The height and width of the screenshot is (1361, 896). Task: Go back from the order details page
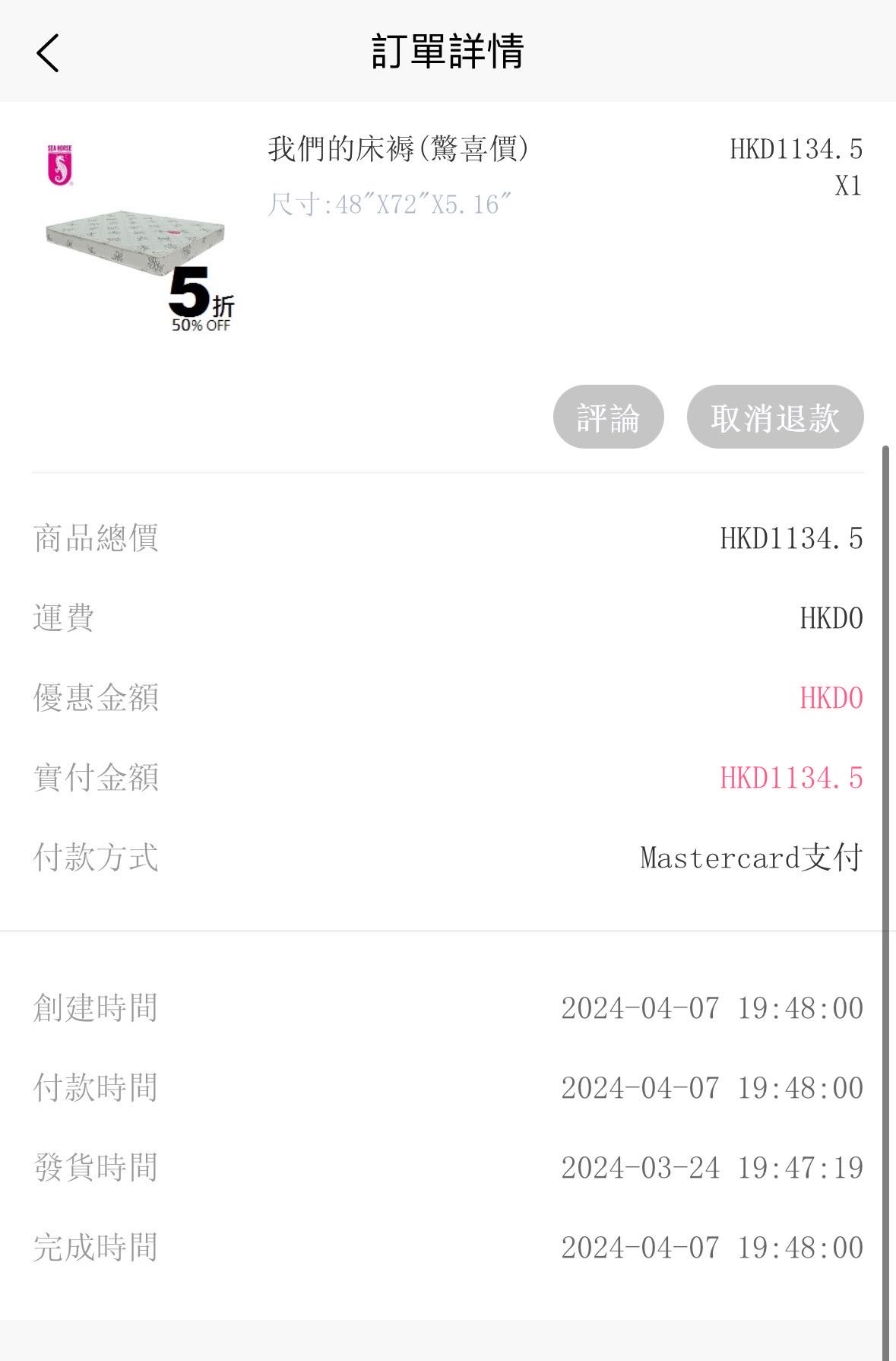47,53
